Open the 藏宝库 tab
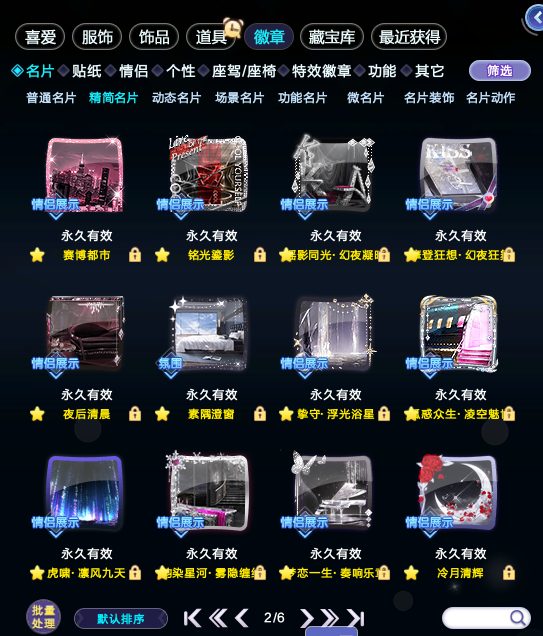The height and width of the screenshot is (636, 543). click(332, 37)
